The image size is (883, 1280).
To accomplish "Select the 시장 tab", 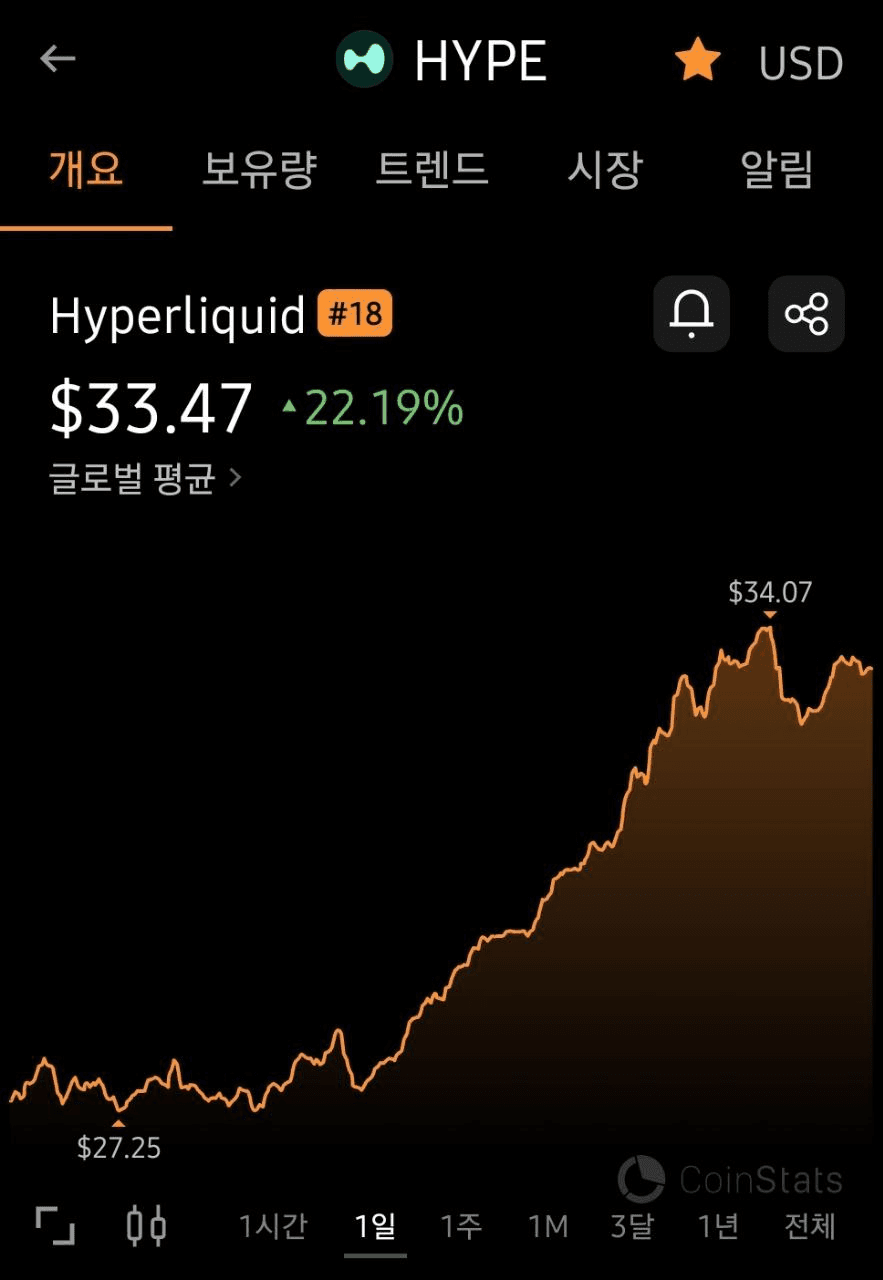I will 604,170.
